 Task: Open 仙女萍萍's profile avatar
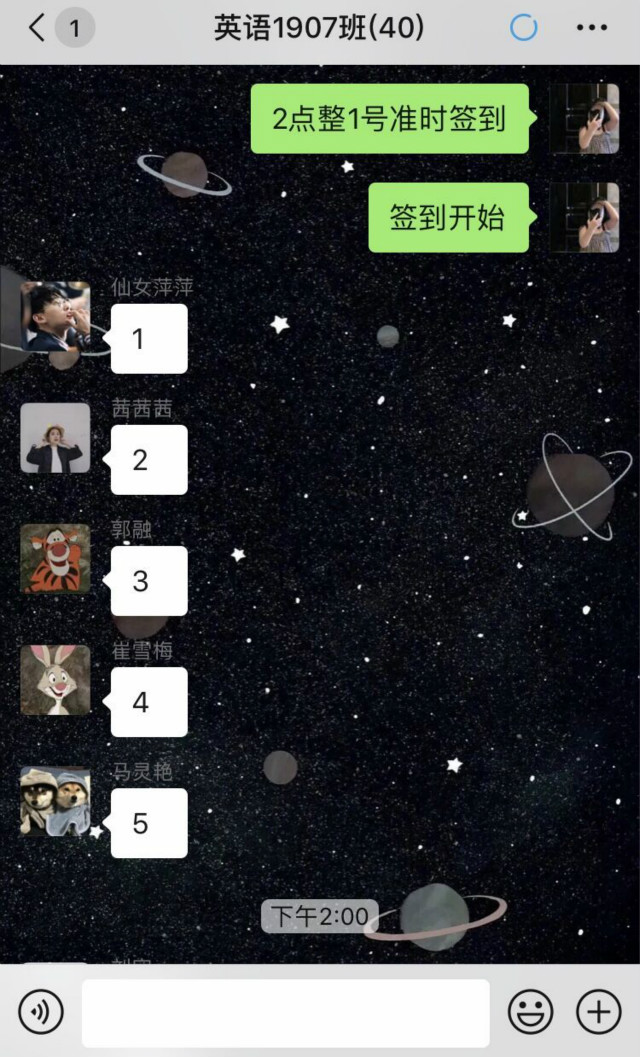coord(56,316)
